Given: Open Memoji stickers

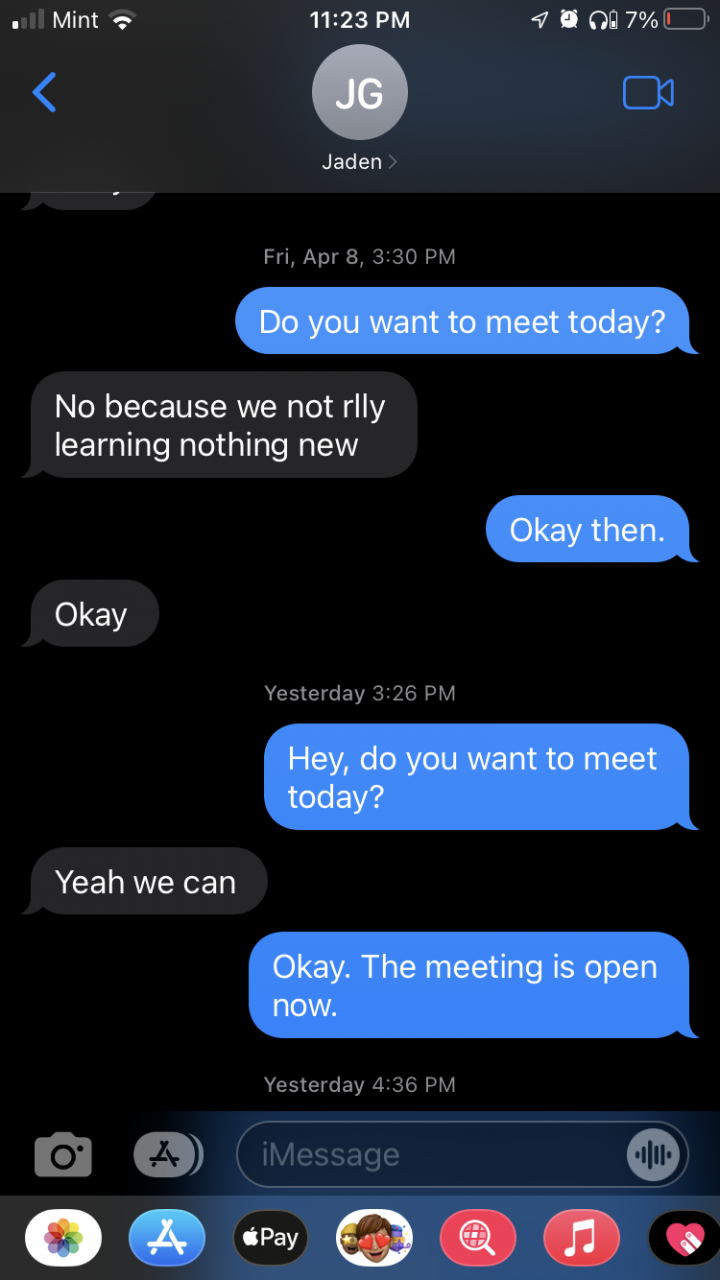Looking at the screenshot, I should [374, 1238].
